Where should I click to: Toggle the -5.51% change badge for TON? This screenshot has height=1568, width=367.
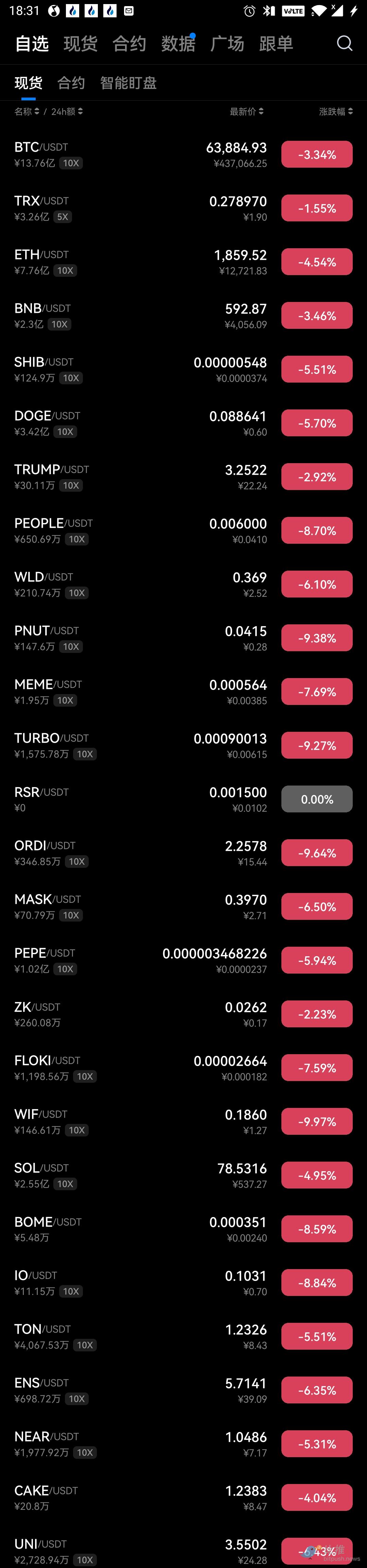coord(316,1337)
